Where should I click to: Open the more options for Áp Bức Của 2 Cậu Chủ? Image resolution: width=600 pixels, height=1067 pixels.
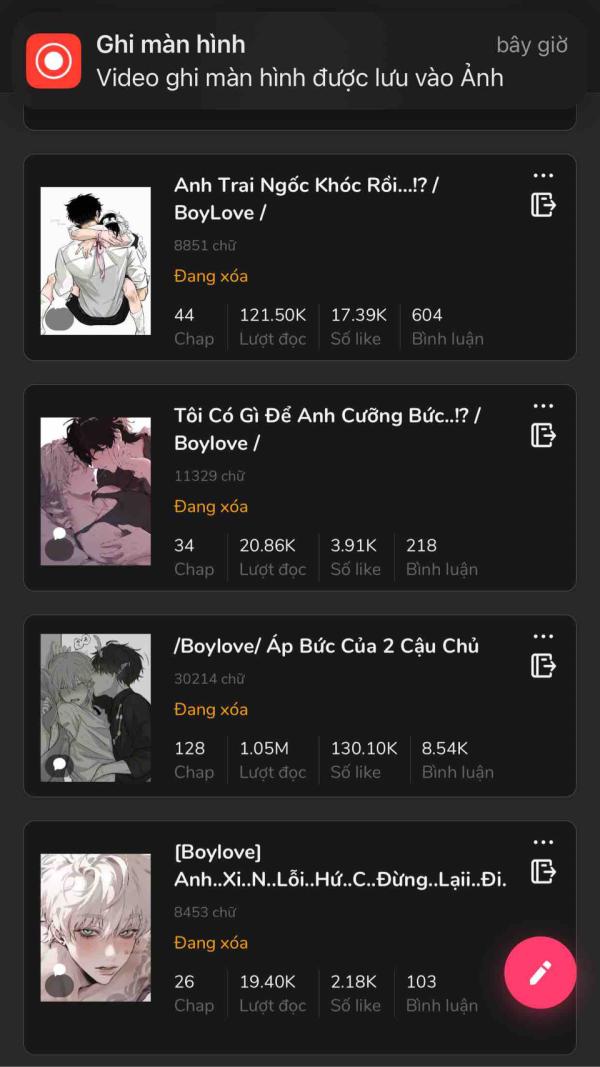[x=543, y=636]
